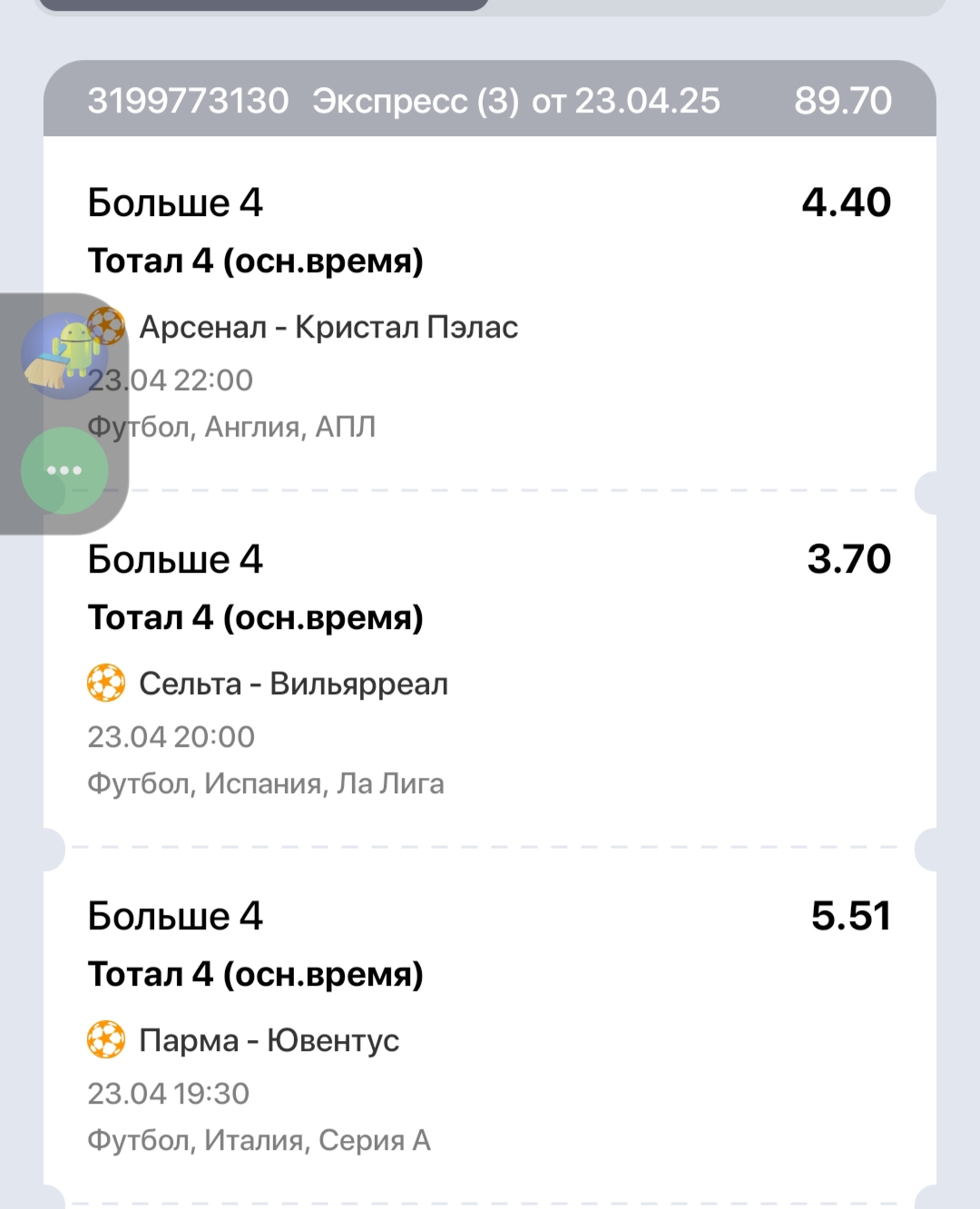
Task: Open the green three-dot floating bubble
Action: click(x=64, y=470)
